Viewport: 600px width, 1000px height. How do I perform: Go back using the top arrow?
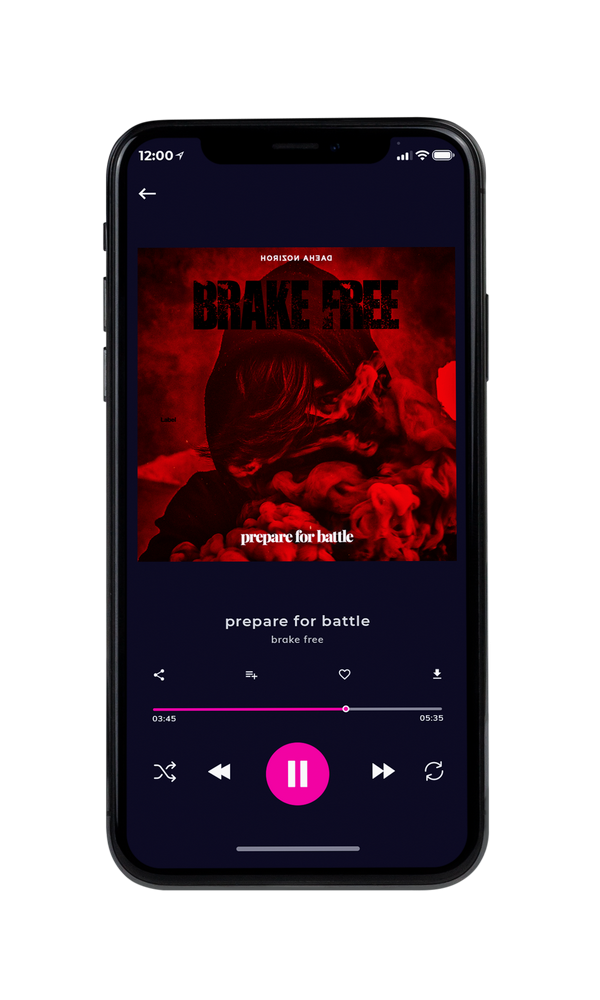[147, 193]
